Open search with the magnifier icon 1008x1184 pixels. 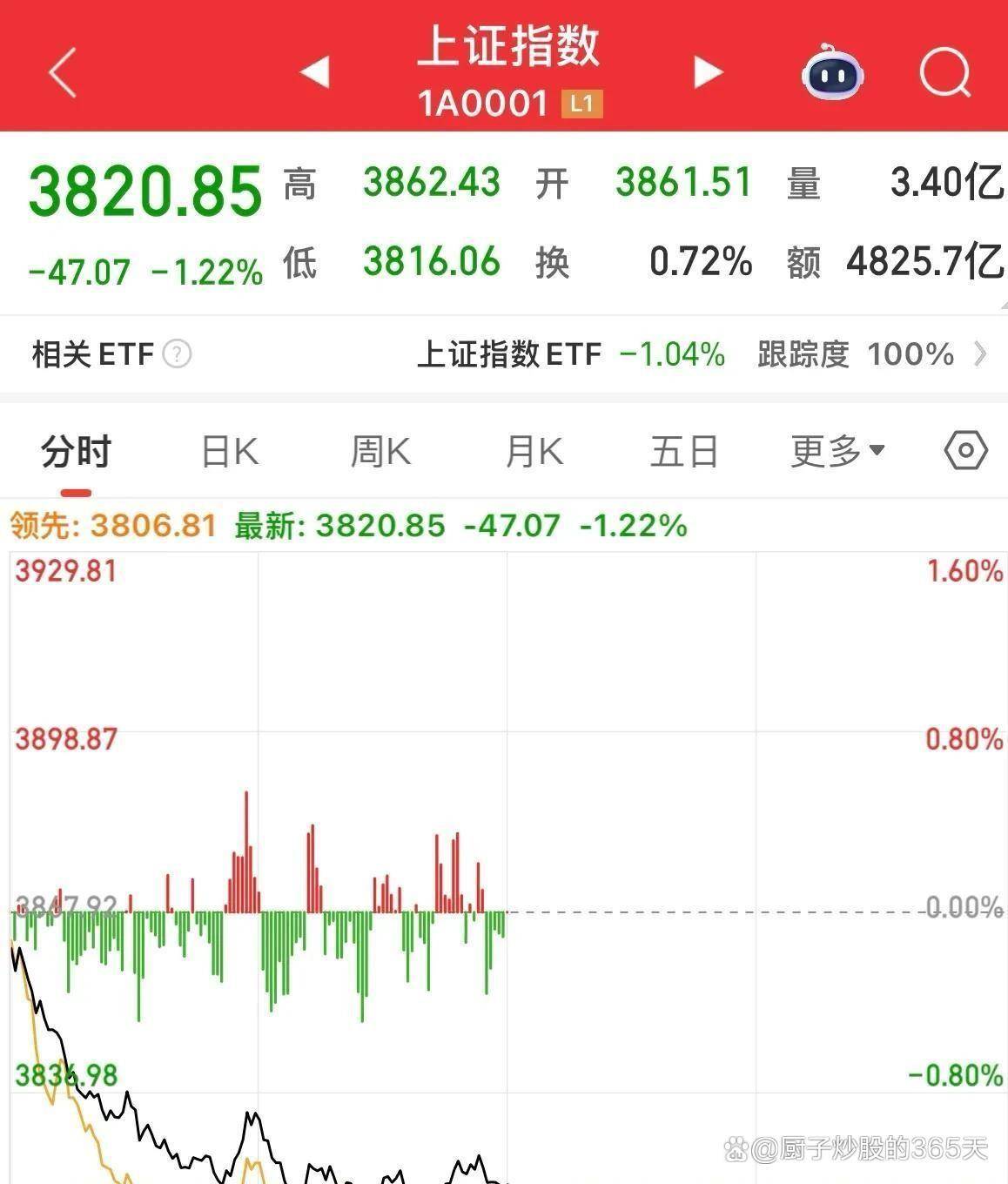tap(944, 73)
